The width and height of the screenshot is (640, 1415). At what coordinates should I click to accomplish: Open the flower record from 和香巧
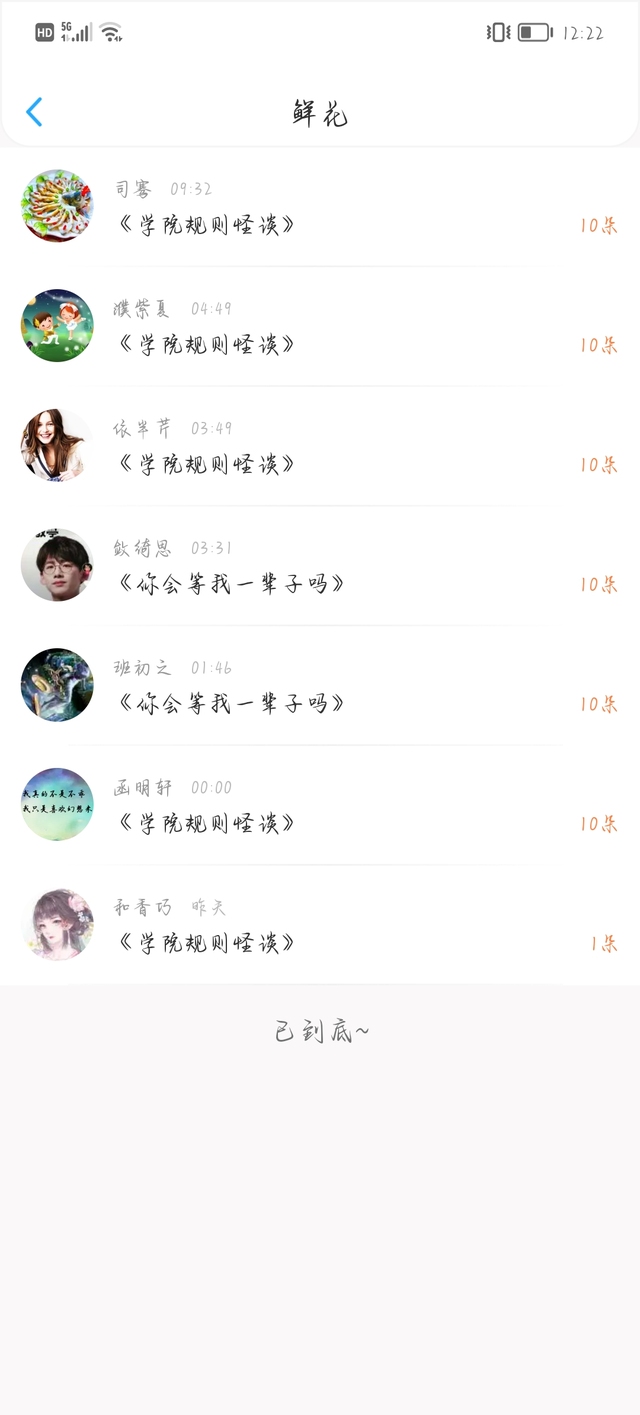coord(320,925)
